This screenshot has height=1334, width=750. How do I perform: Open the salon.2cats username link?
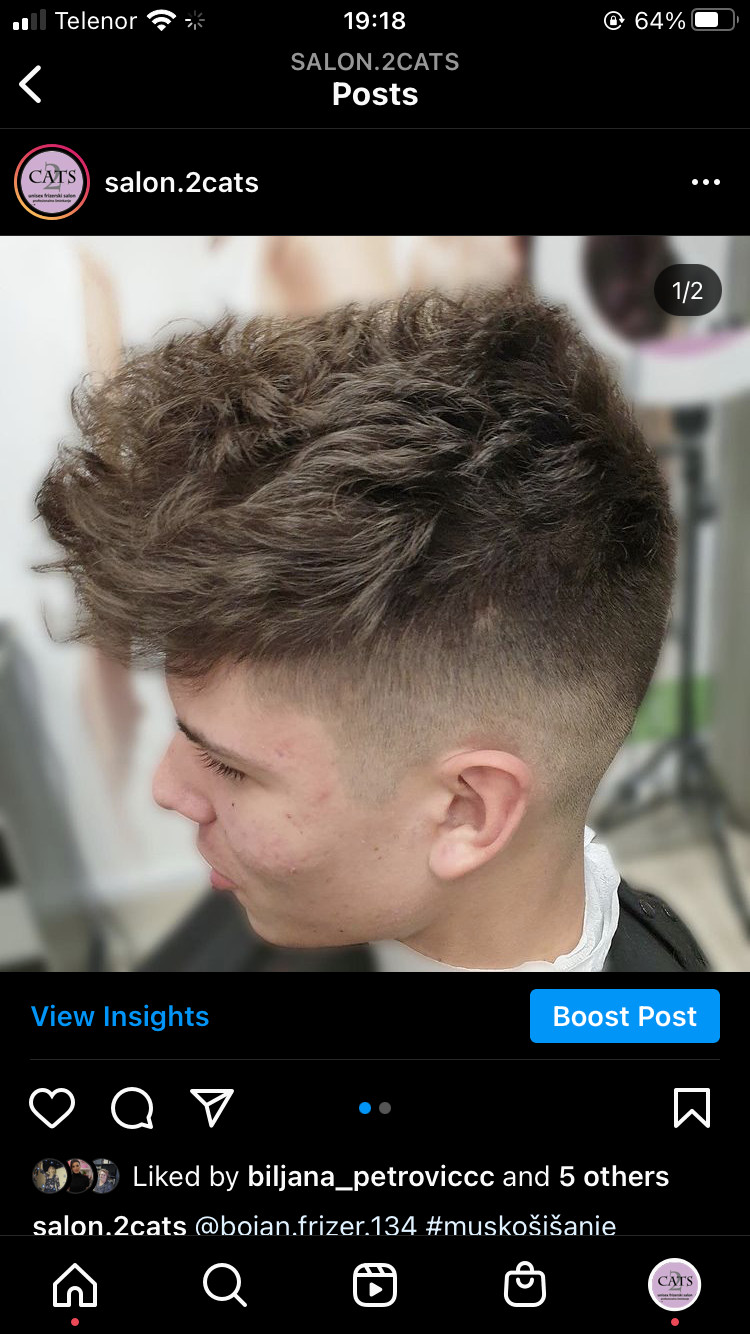tap(181, 183)
